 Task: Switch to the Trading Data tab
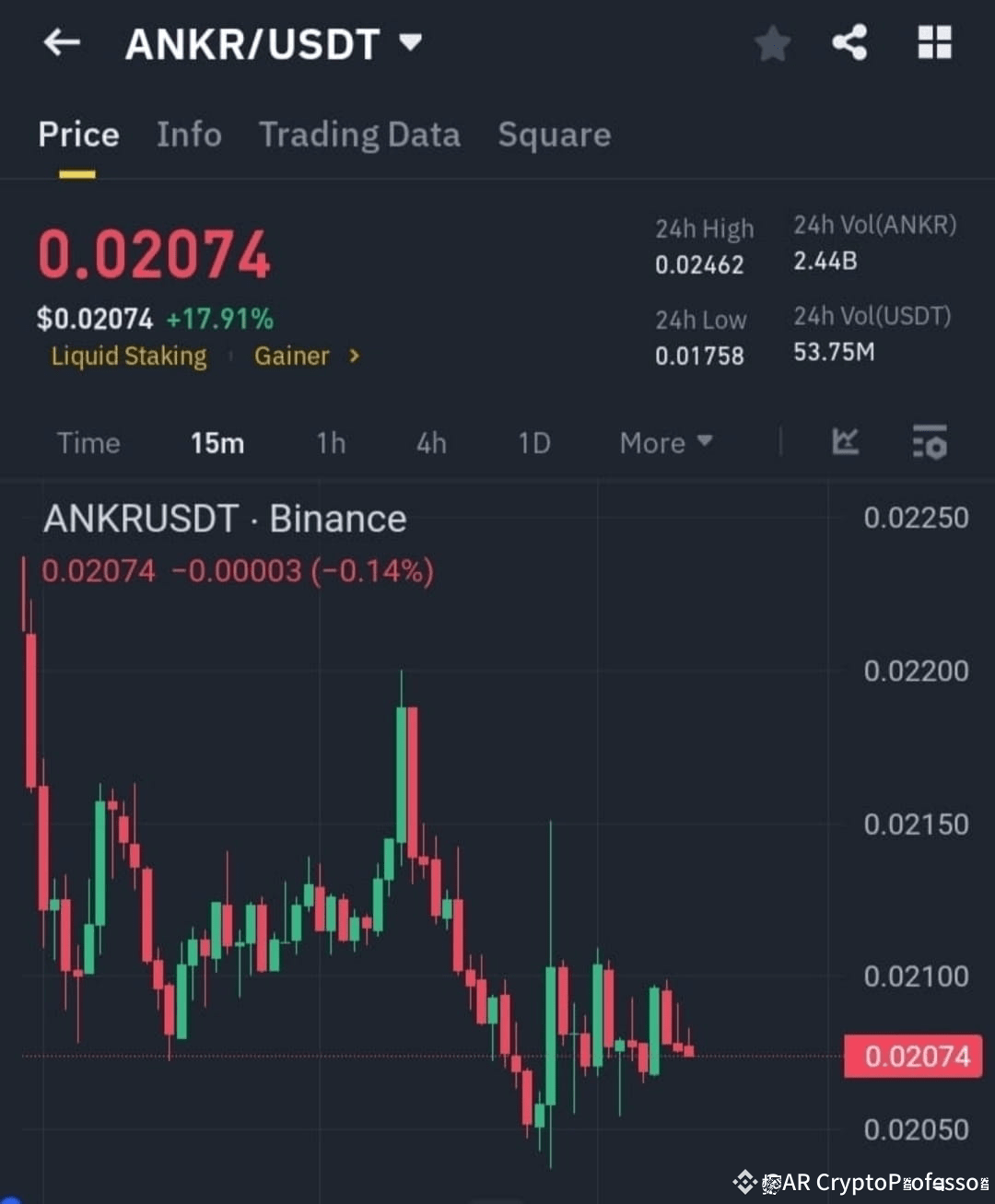360,134
